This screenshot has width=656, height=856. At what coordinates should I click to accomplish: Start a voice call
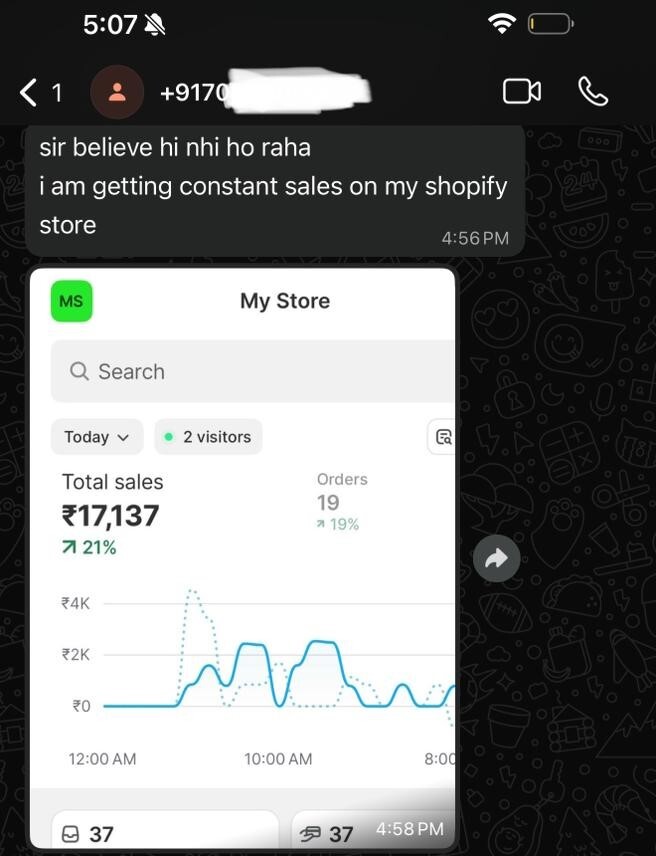click(593, 92)
